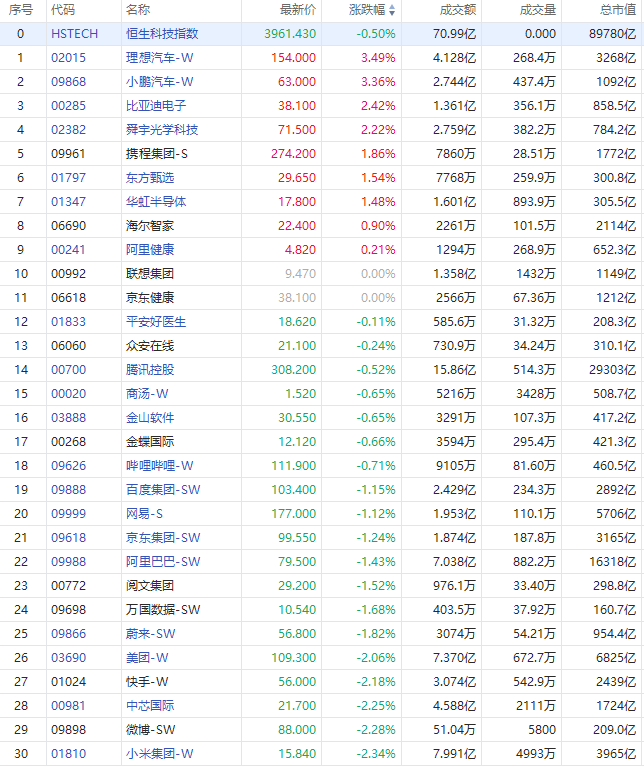Select the 小鹏汽车-W row
This screenshot has width=644, height=767.
point(160,81)
